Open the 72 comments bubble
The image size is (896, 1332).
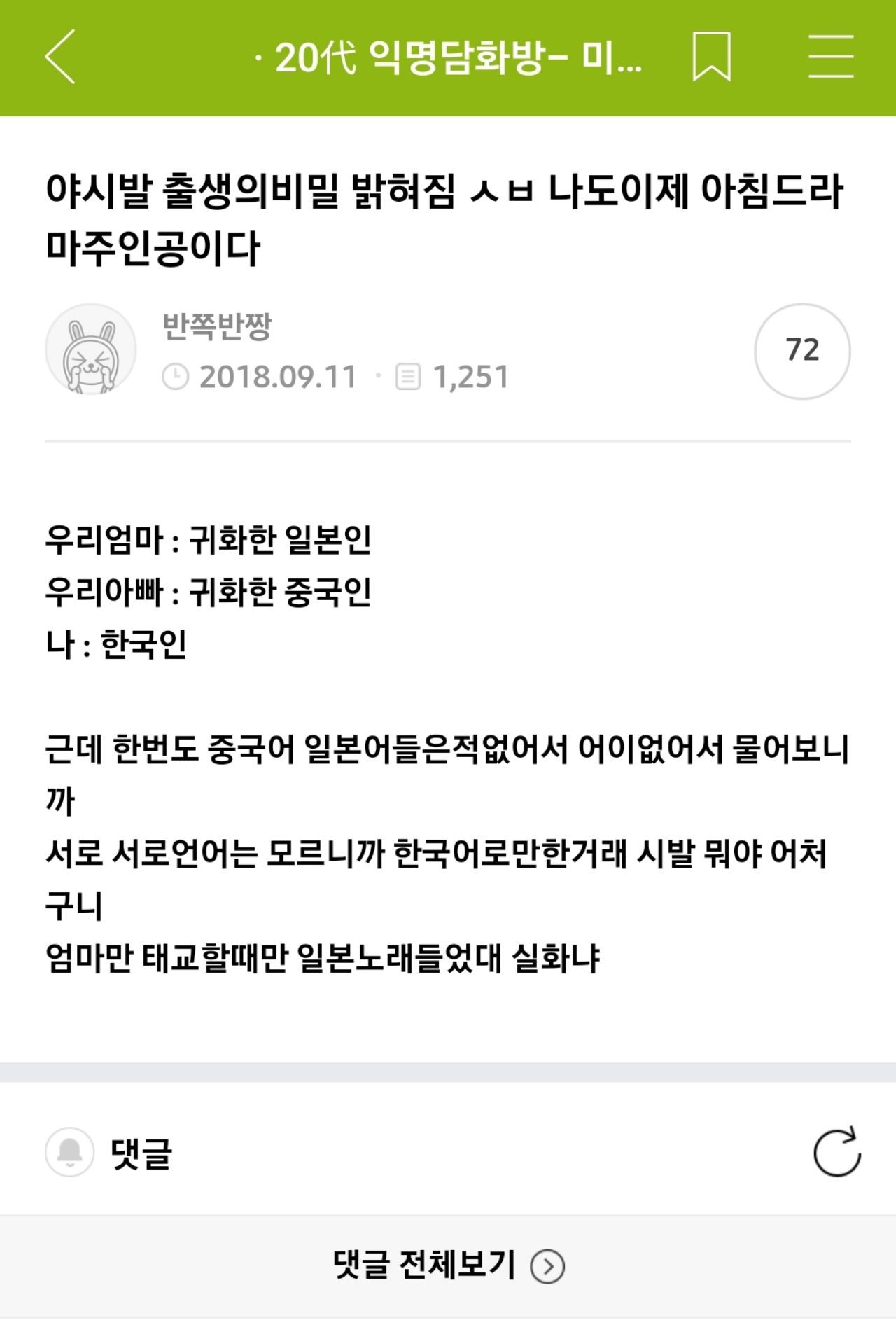802,351
